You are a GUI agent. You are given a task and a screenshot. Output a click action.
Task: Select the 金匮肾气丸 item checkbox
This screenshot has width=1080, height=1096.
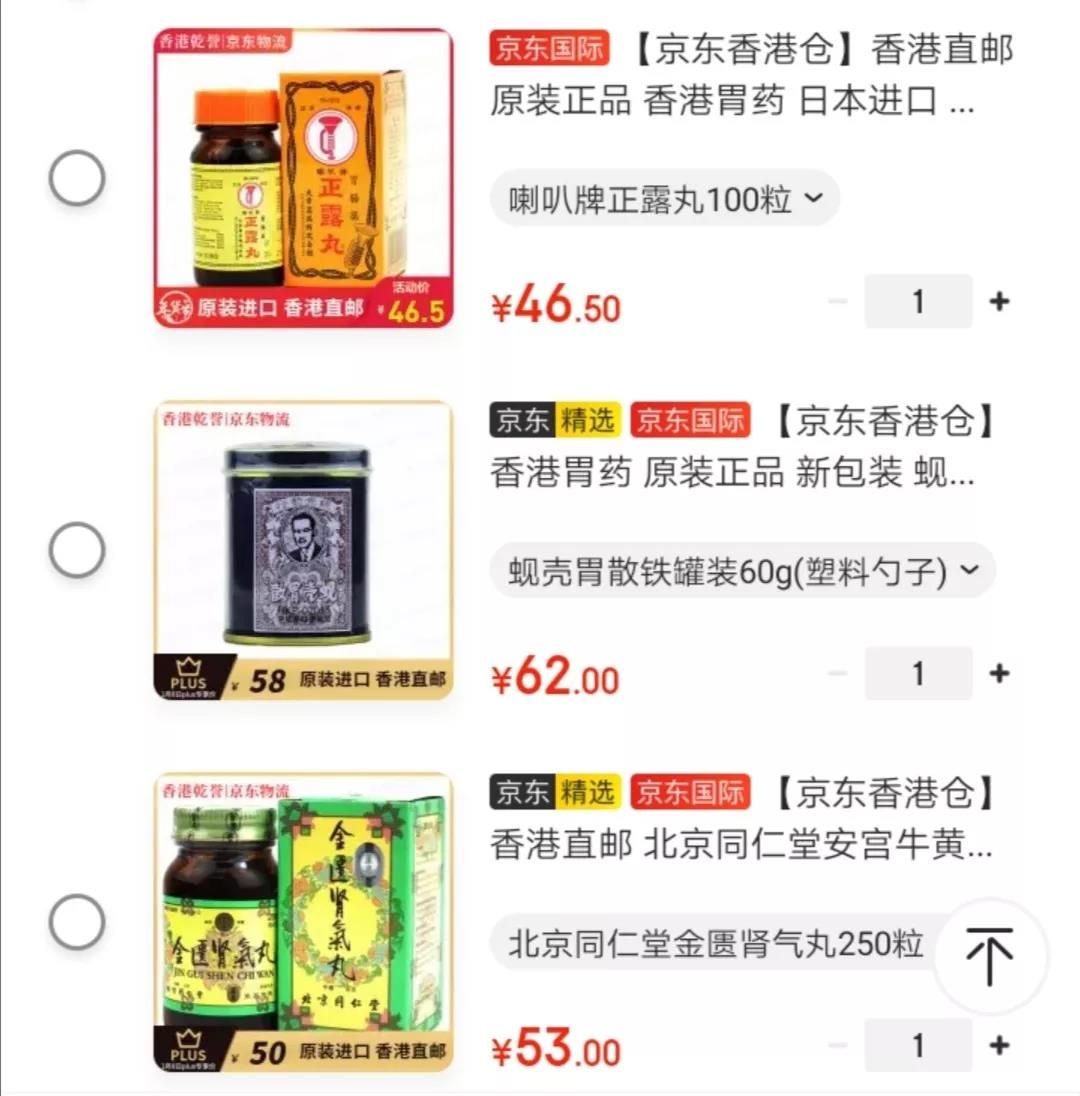(77, 922)
